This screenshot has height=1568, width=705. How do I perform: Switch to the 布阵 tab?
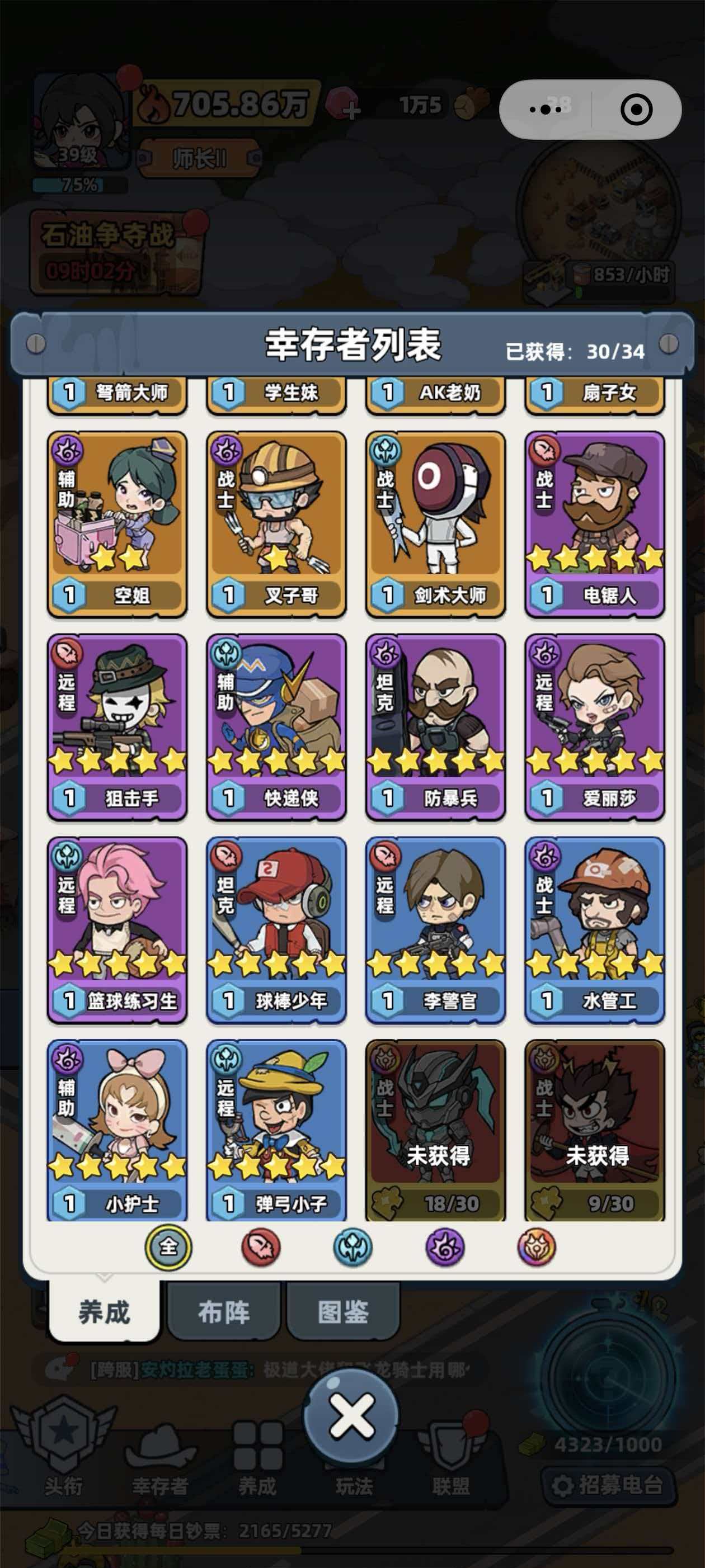(223, 1312)
